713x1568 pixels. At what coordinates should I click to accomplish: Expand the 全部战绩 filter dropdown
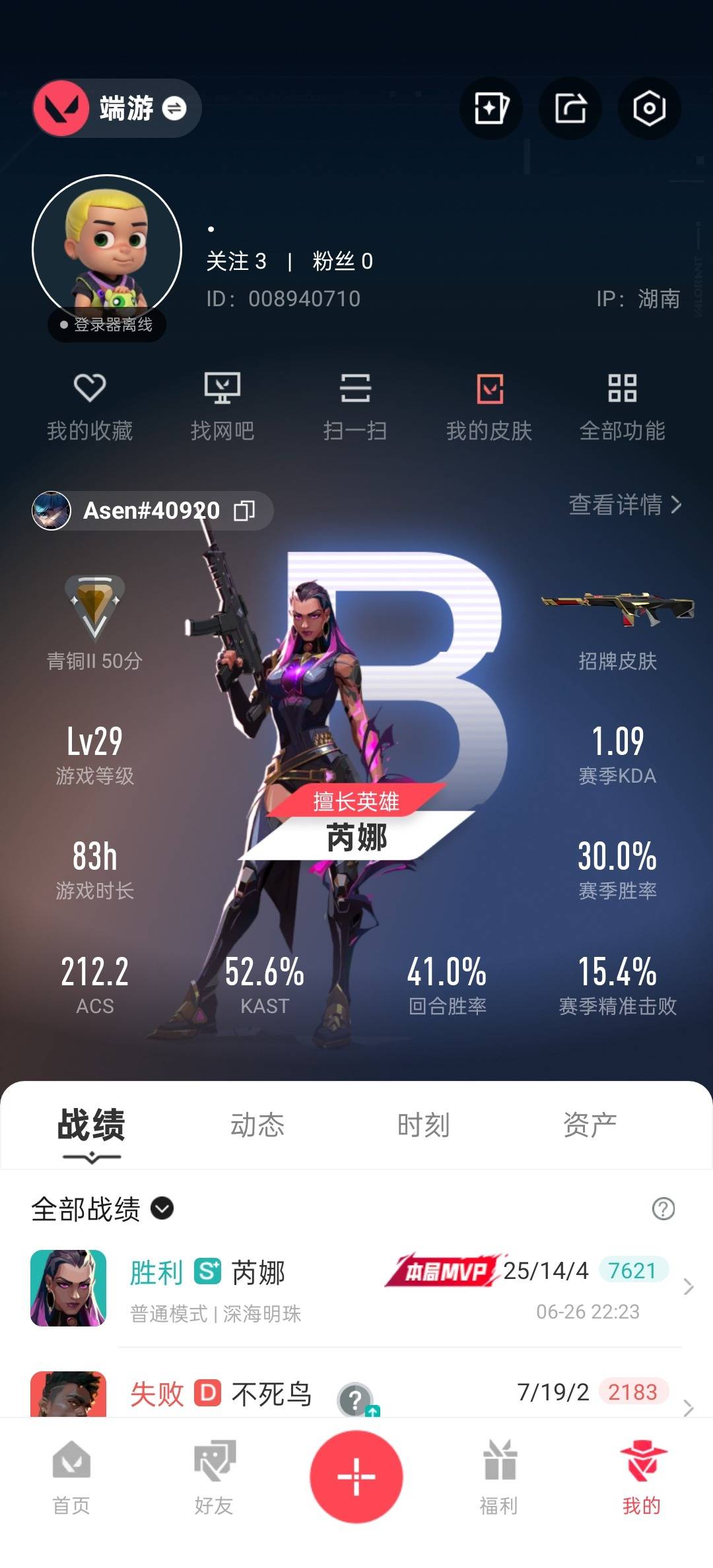[x=162, y=1208]
